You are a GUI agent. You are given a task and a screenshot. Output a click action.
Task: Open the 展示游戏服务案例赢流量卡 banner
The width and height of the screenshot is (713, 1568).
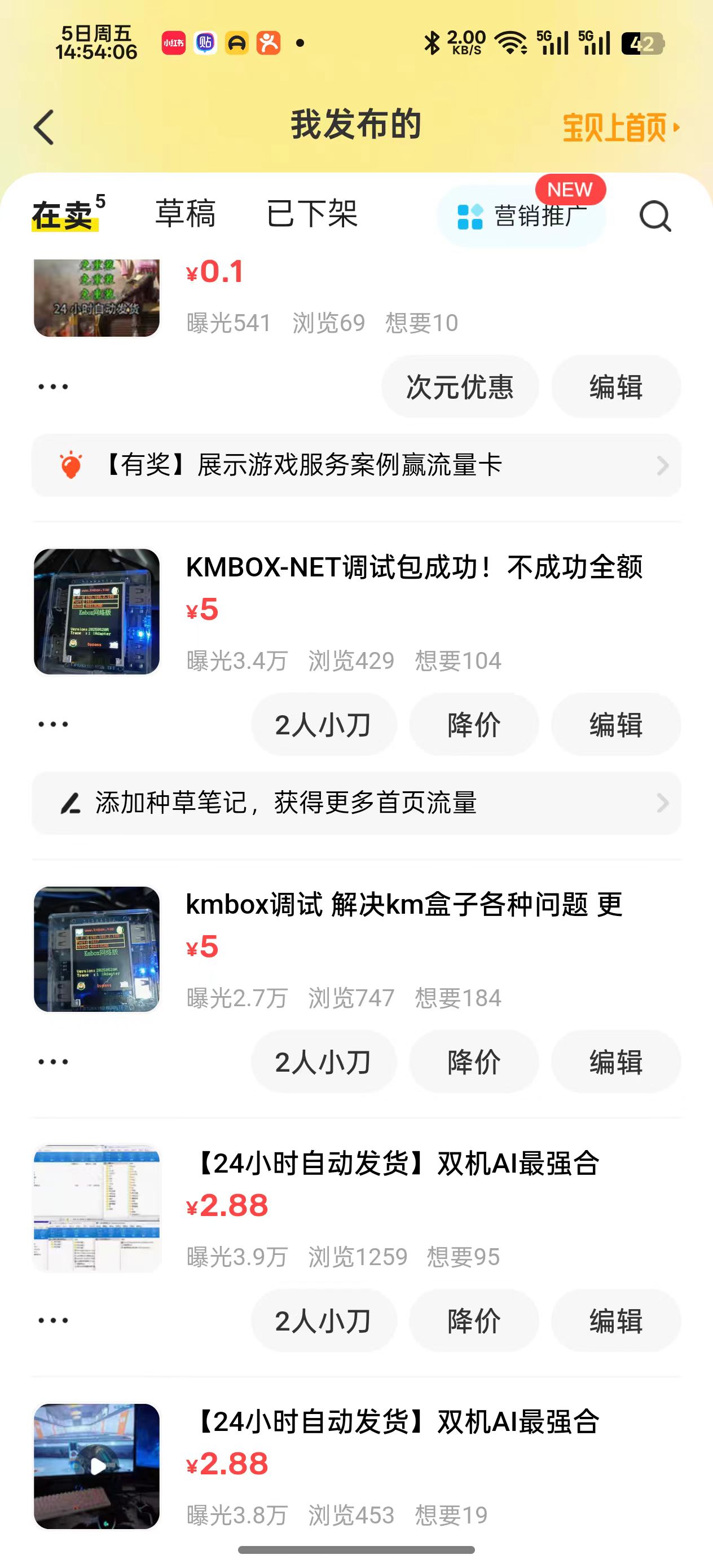(356, 466)
